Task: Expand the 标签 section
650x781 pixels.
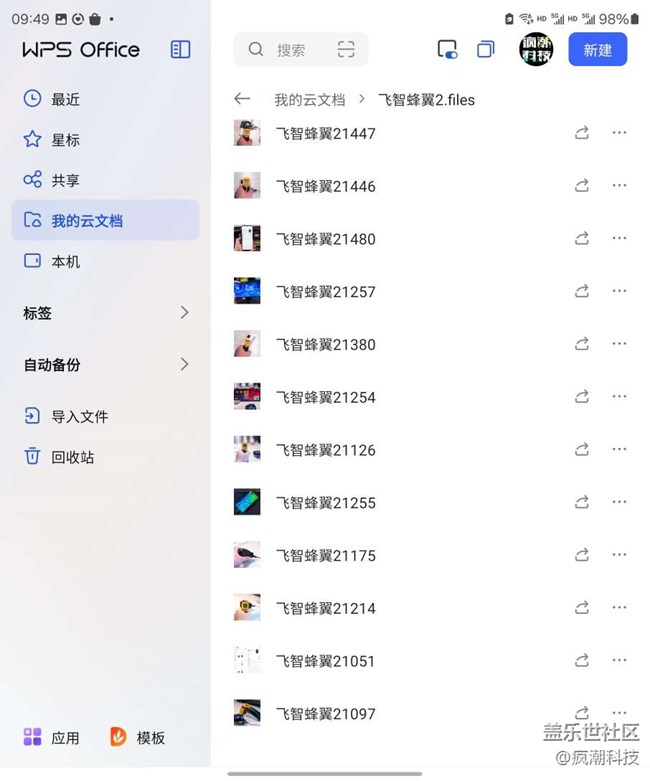Action: click(184, 313)
